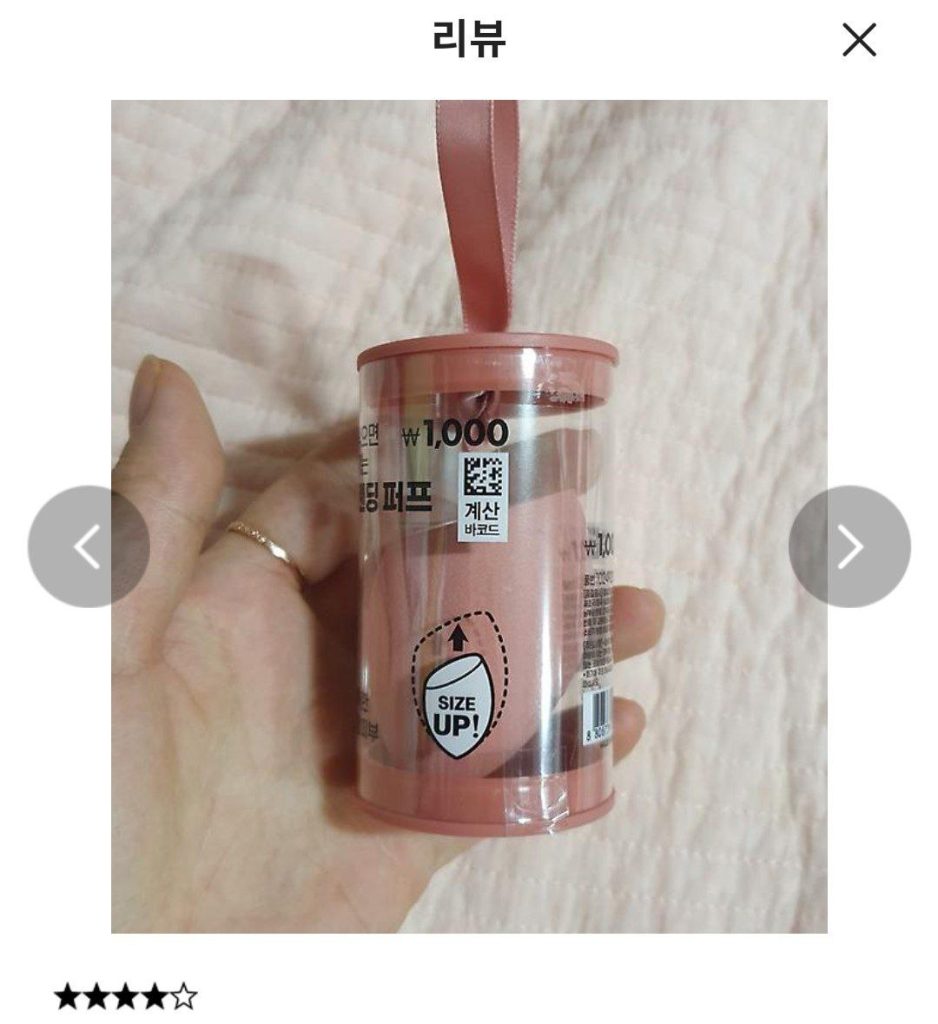
Task: Go to the previous review photo
Action: tap(88, 546)
